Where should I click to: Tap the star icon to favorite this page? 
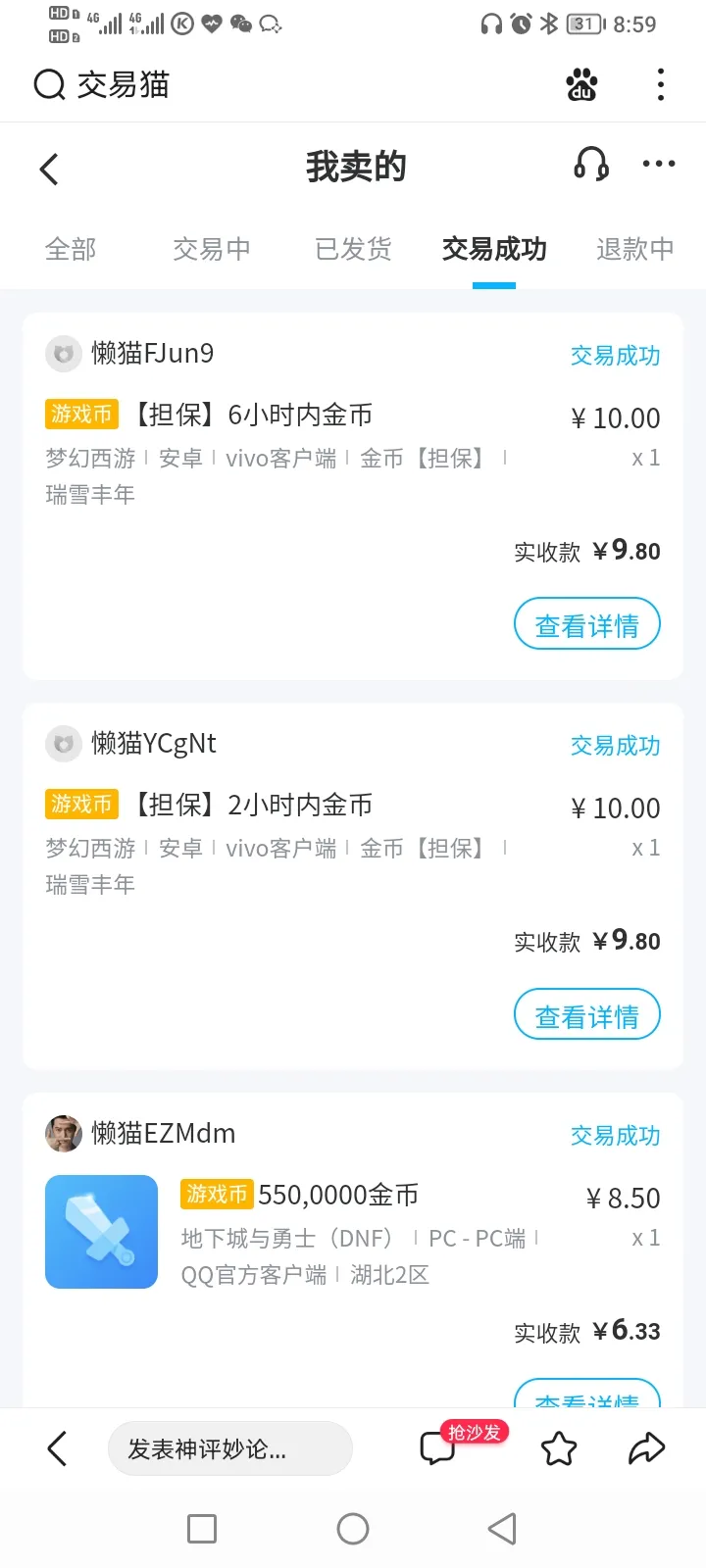(559, 1447)
